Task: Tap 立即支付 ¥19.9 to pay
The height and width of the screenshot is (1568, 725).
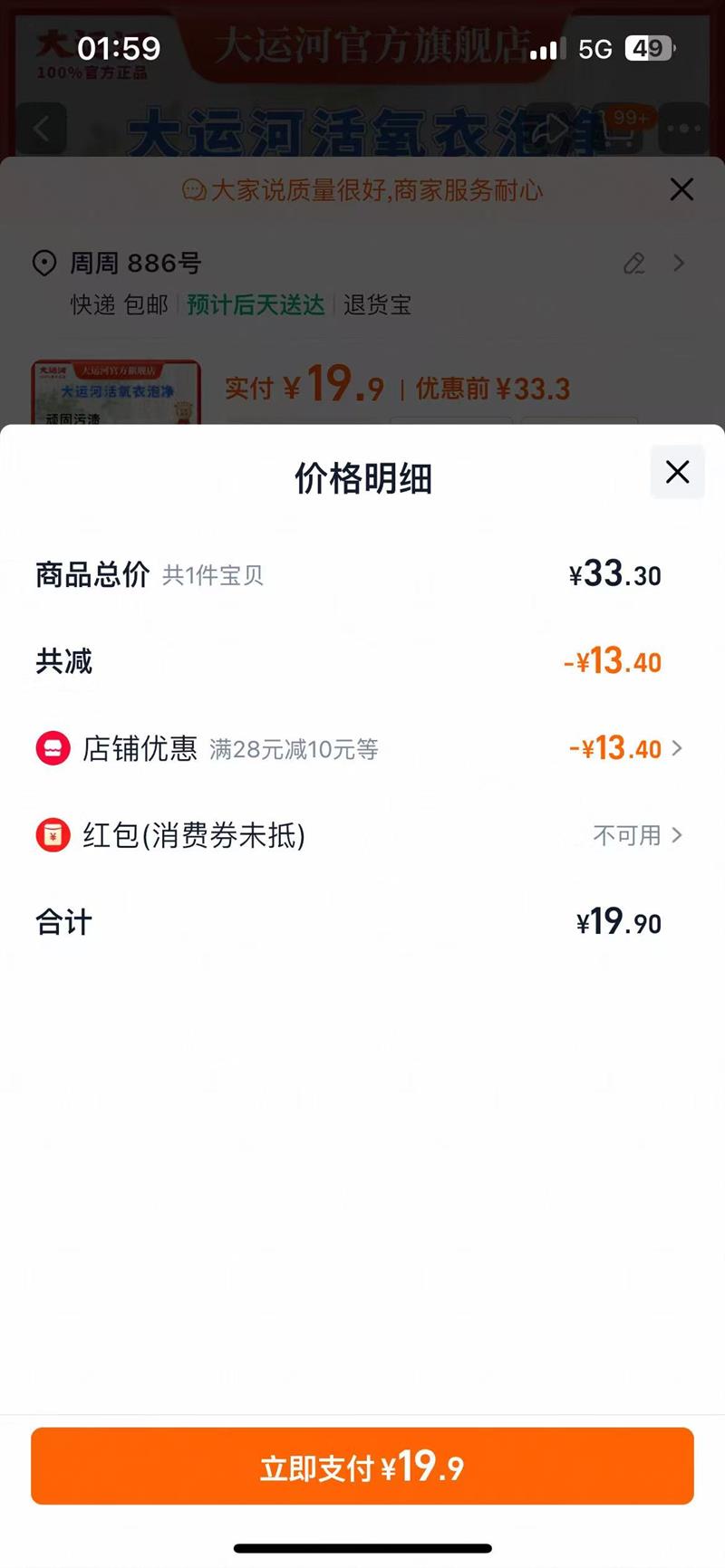Action: (362, 1466)
